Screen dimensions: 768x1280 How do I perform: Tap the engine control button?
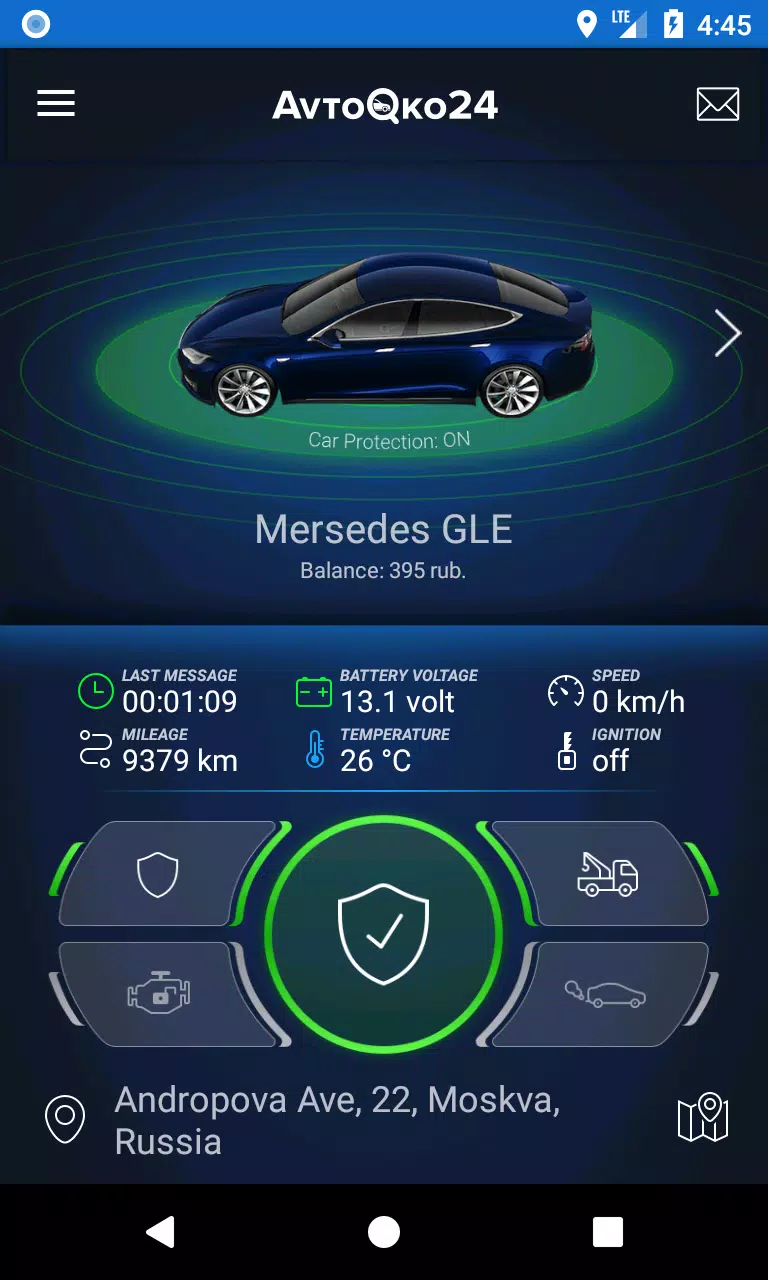click(158, 994)
